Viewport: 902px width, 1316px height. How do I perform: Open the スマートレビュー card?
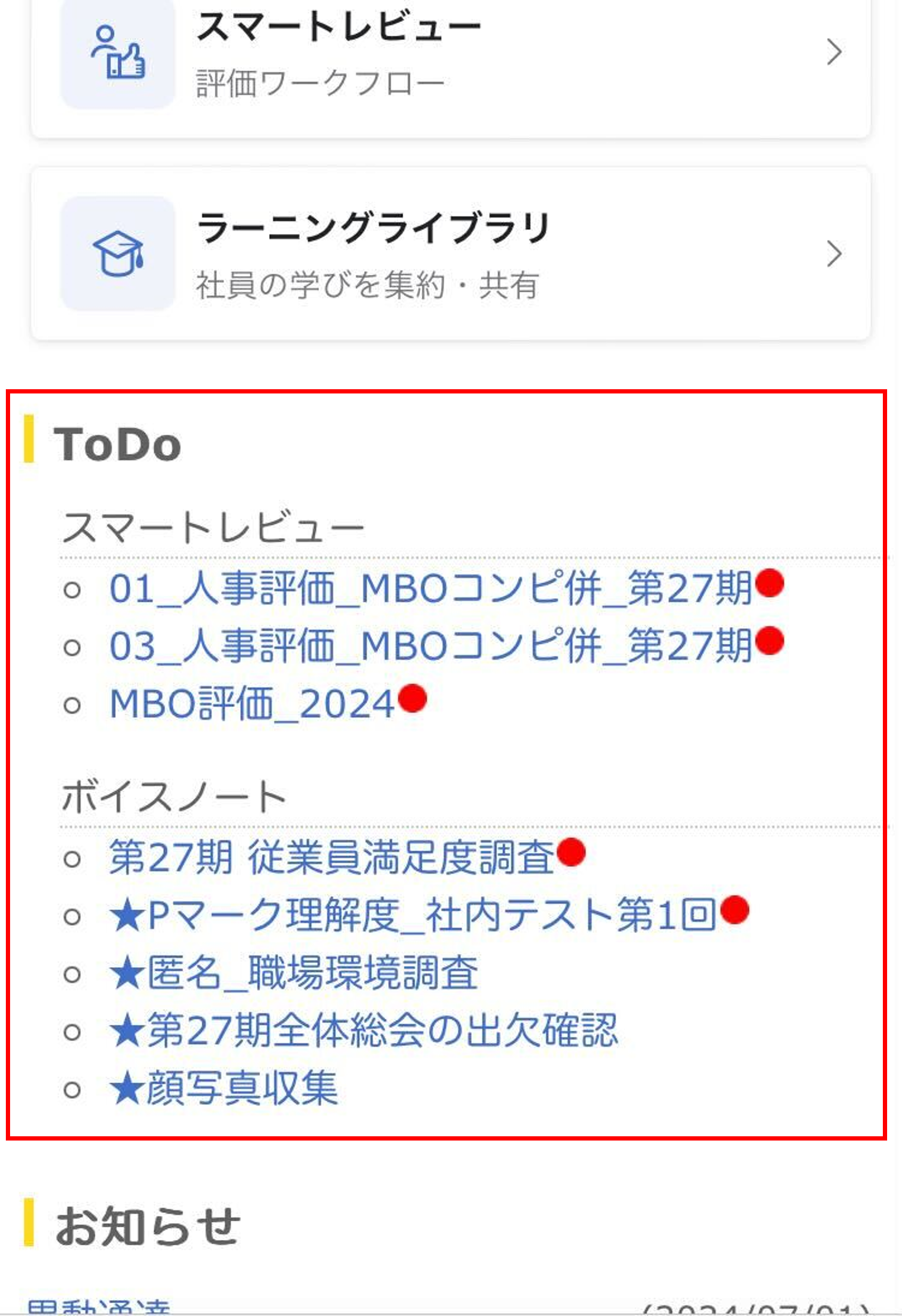click(450, 54)
